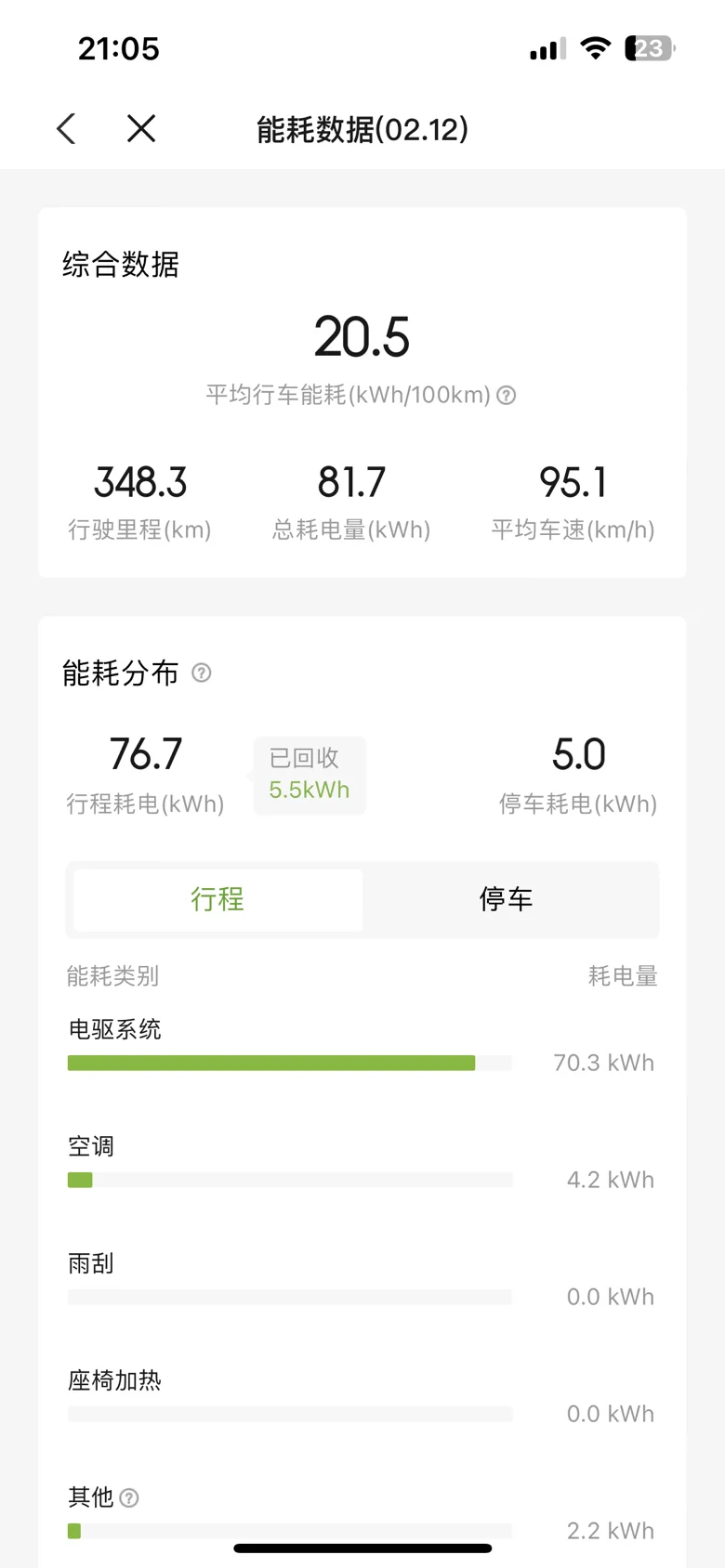The image size is (725, 1568).
Task: Close the energy consumption data page
Action: click(x=141, y=128)
